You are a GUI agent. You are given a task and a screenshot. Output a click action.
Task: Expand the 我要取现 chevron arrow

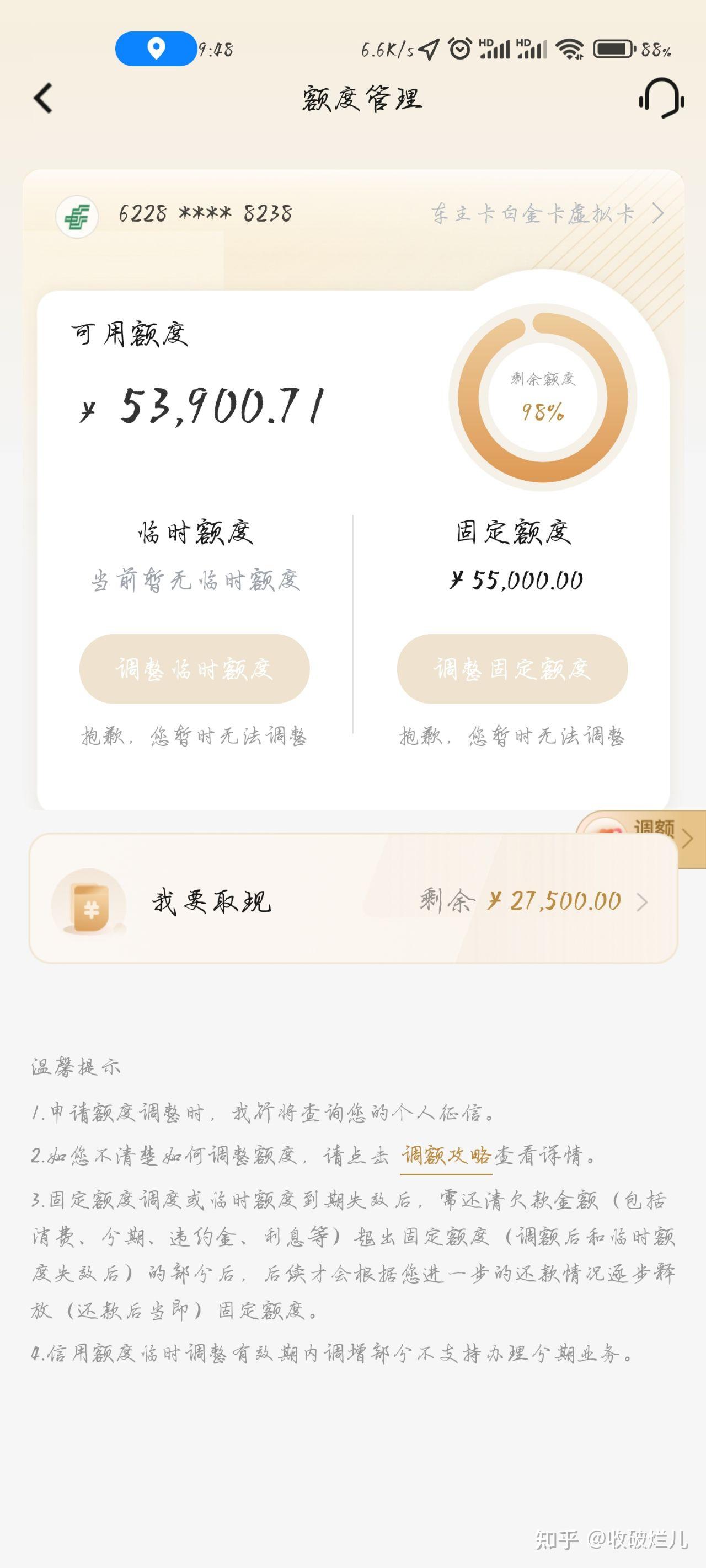click(x=643, y=905)
